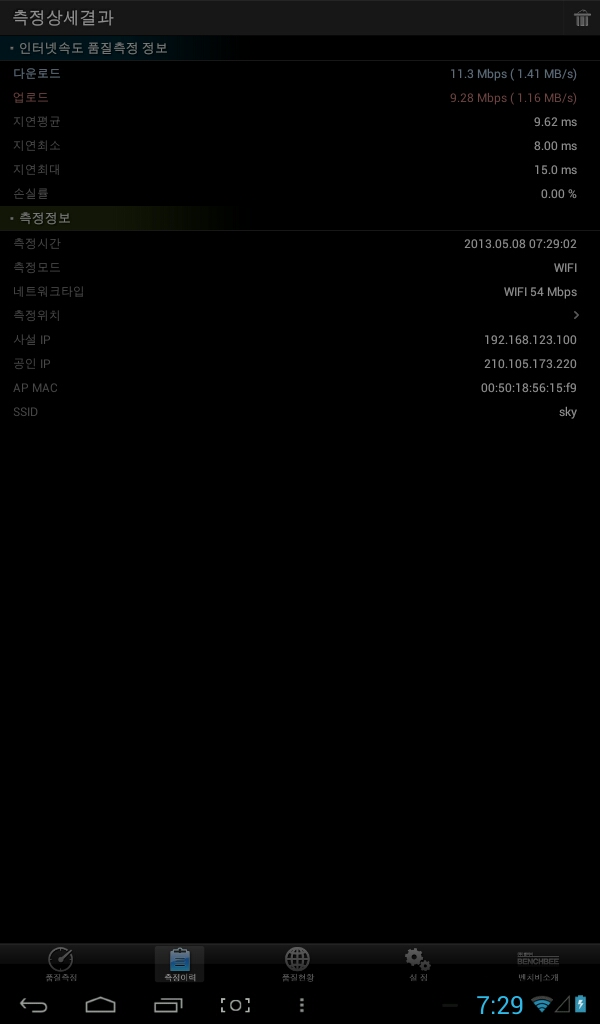
Task: Switch to the 품질현황 globe tab
Action: (x=297, y=964)
